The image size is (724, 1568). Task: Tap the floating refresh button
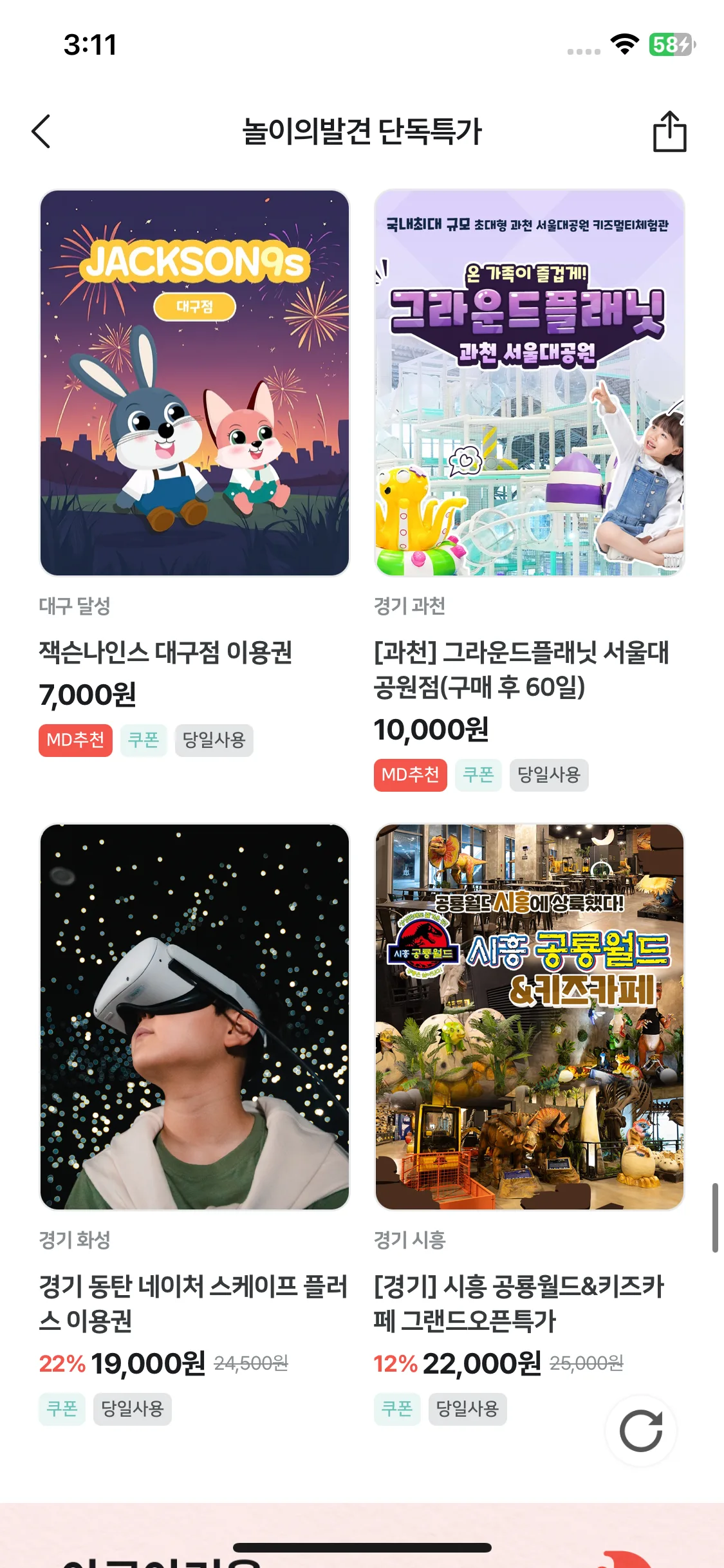pyautogui.click(x=640, y=1430)
